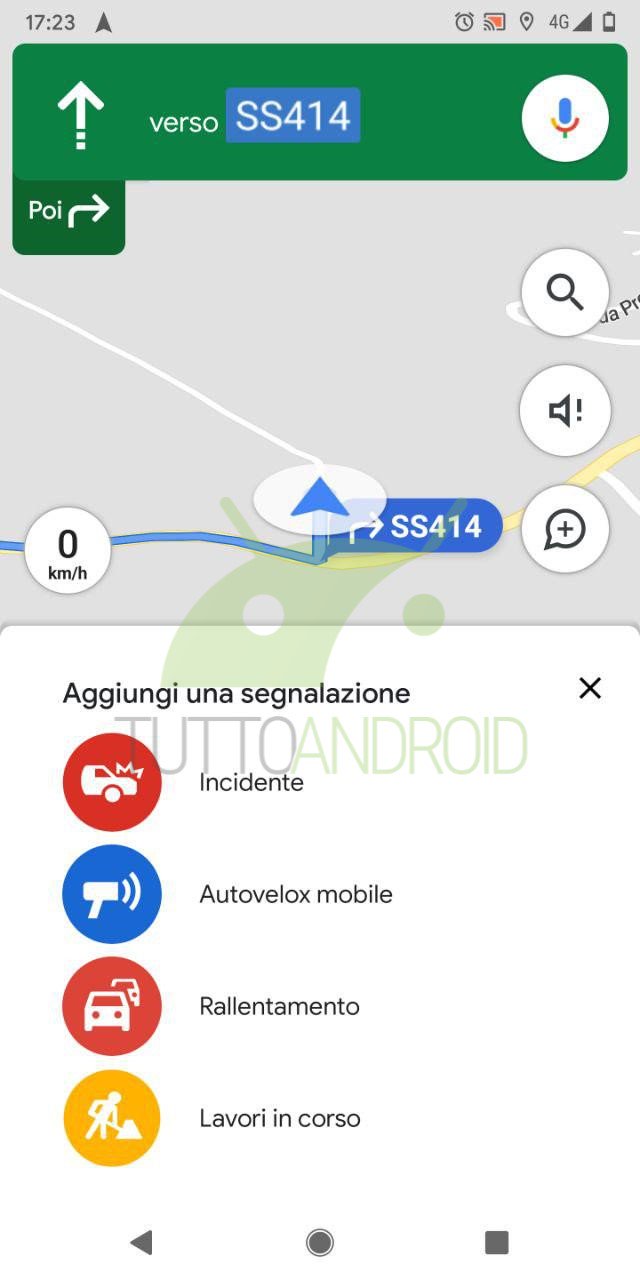Screen dimensions: 640x1280
Task: Close the Aggiungi una segnalazione panel
Action: pyautogui.click(x=590, y=688)
